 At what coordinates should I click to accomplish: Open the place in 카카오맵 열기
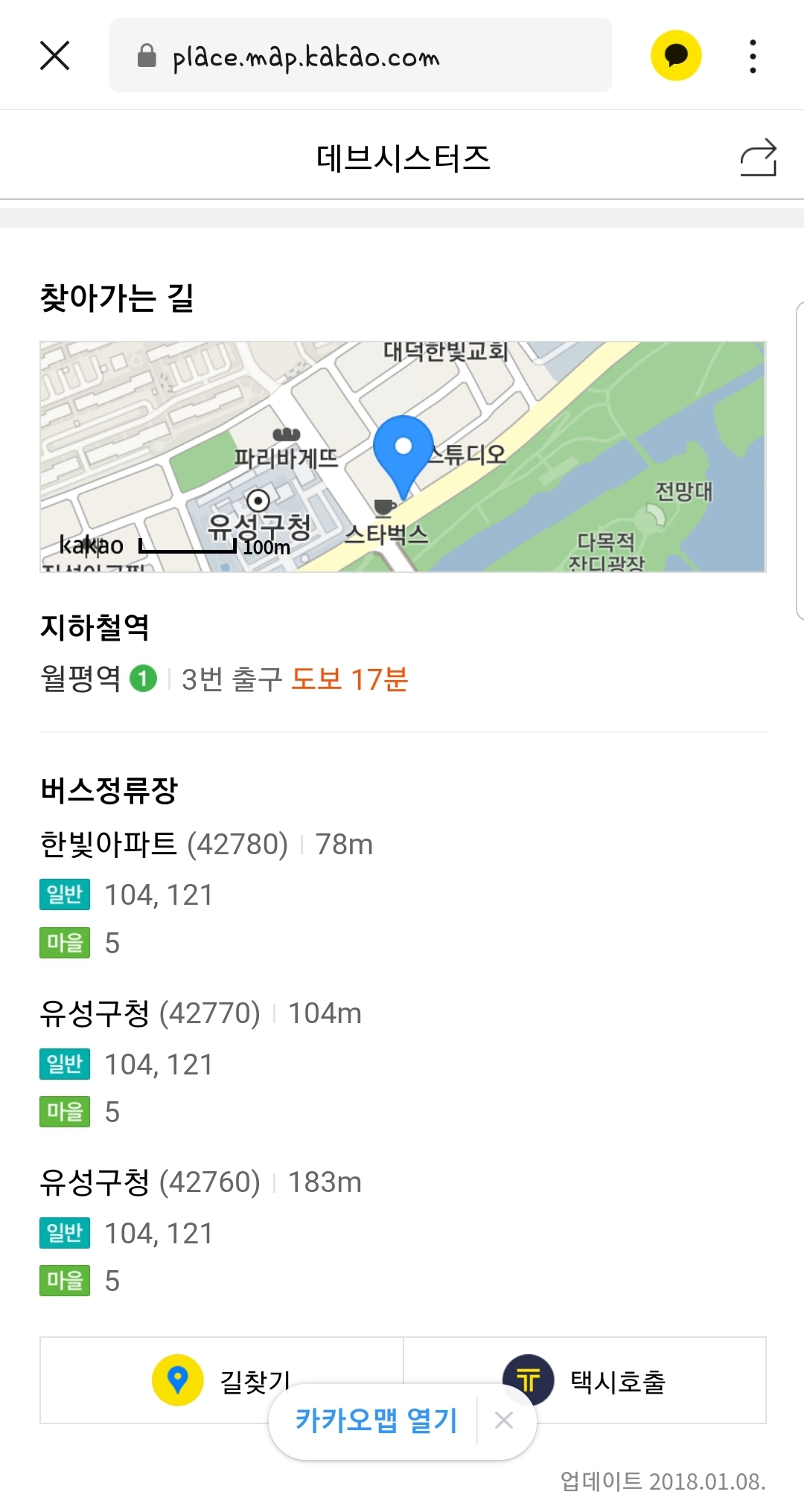376,1420
